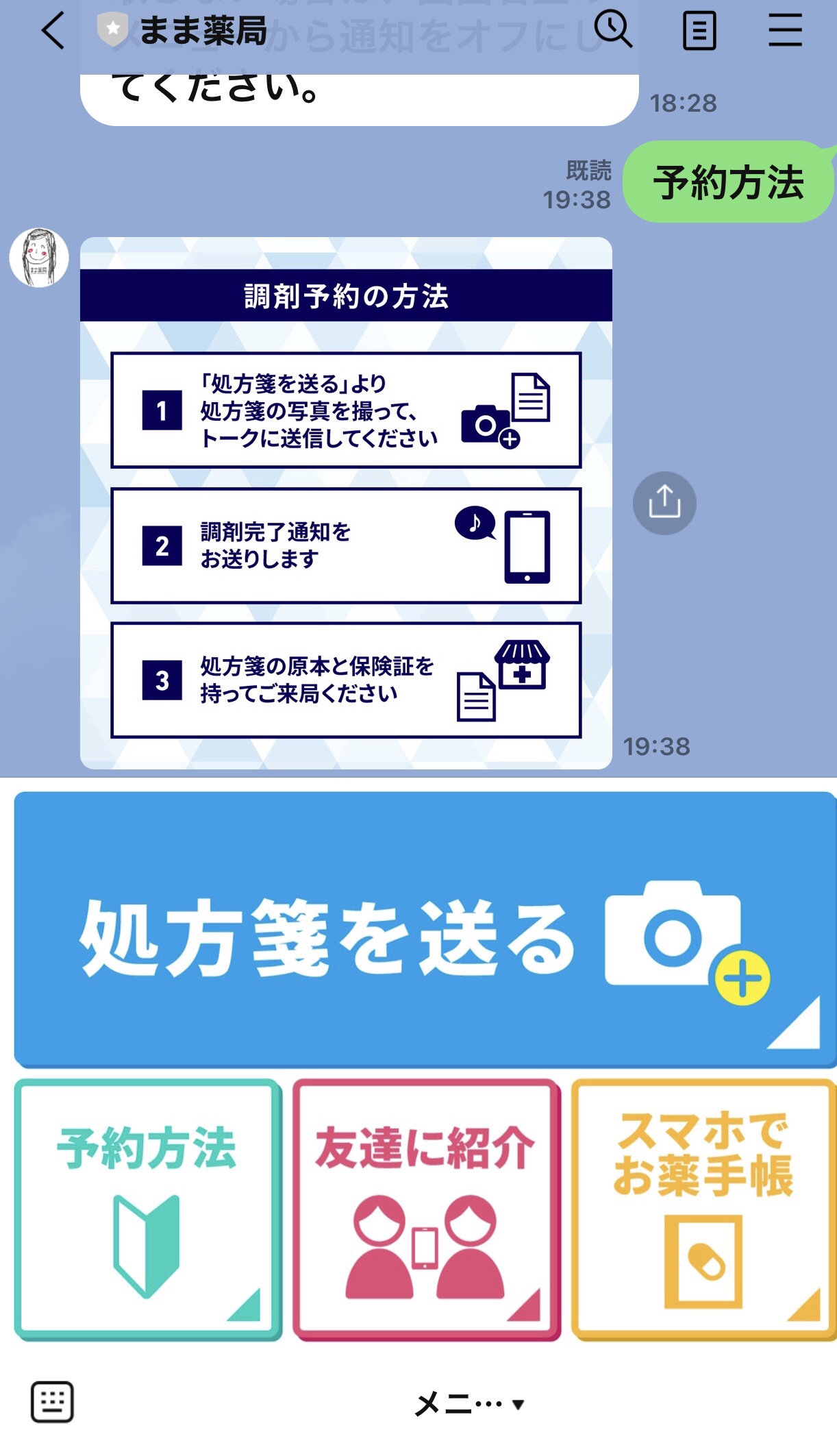View the まま薬局 profile avatar
This screenshot has height=1456, width=837.
coord(39,258)
